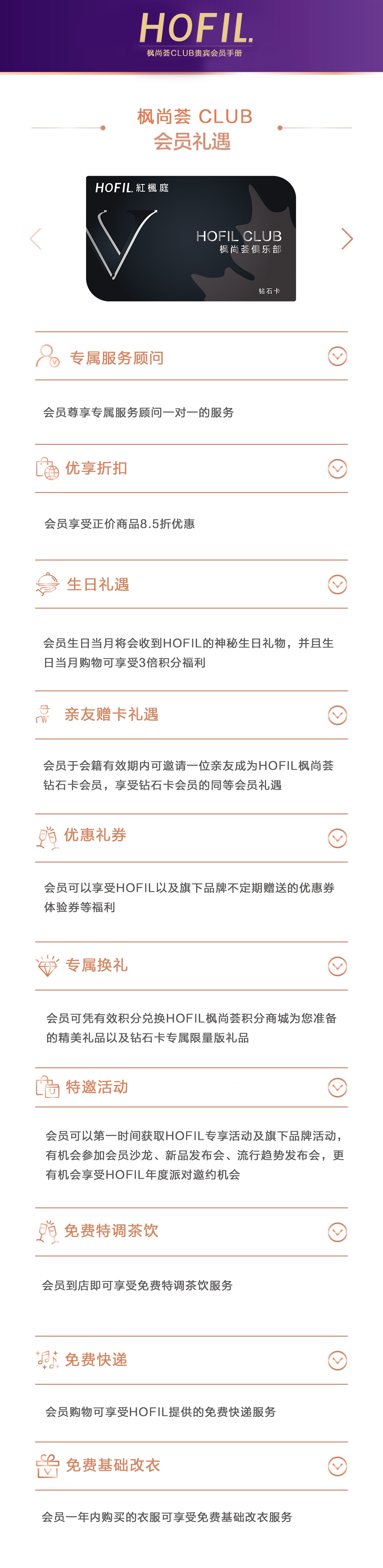Toggle the 亲友赠卡礼遇 chevron
383x1568 pixels.
pos(337,715)
